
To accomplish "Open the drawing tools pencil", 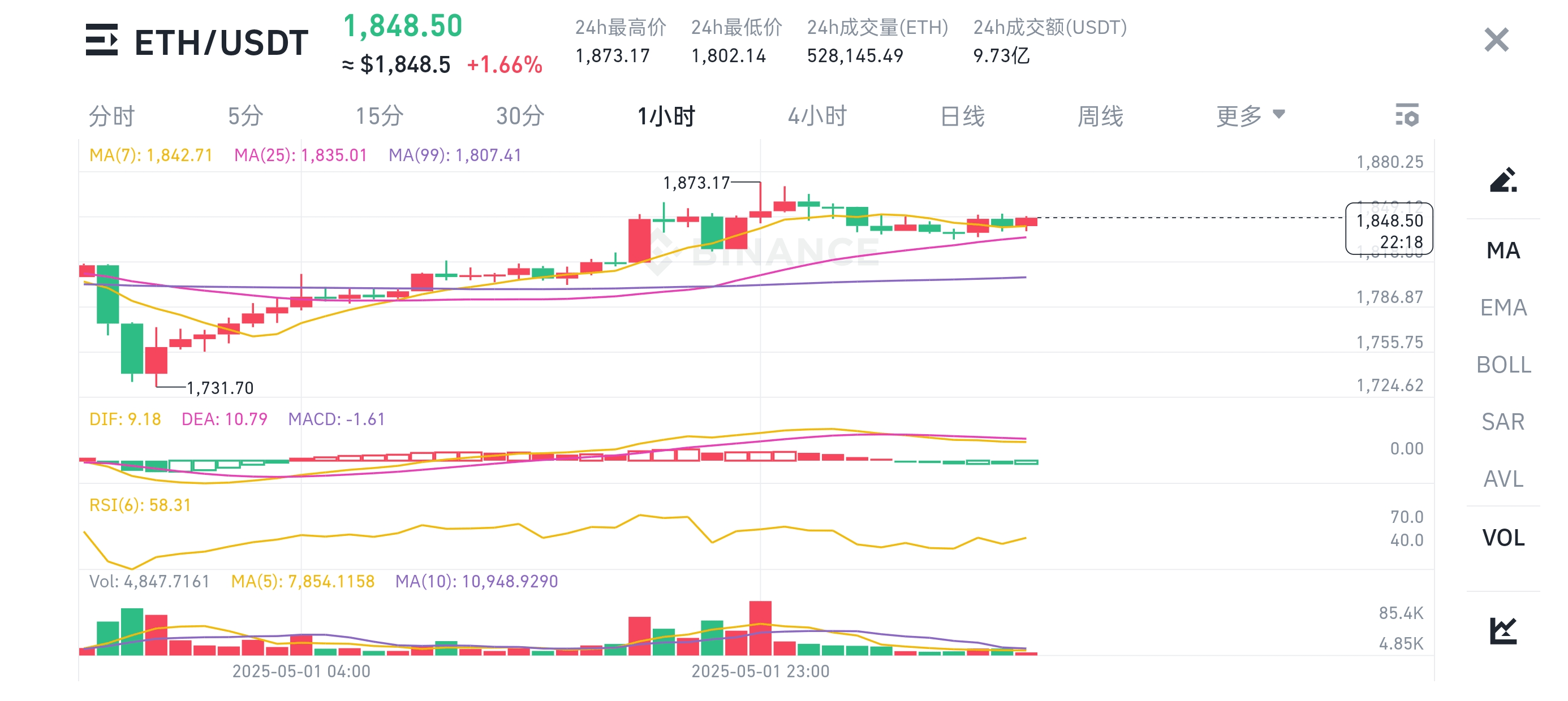I will 1503,180.
